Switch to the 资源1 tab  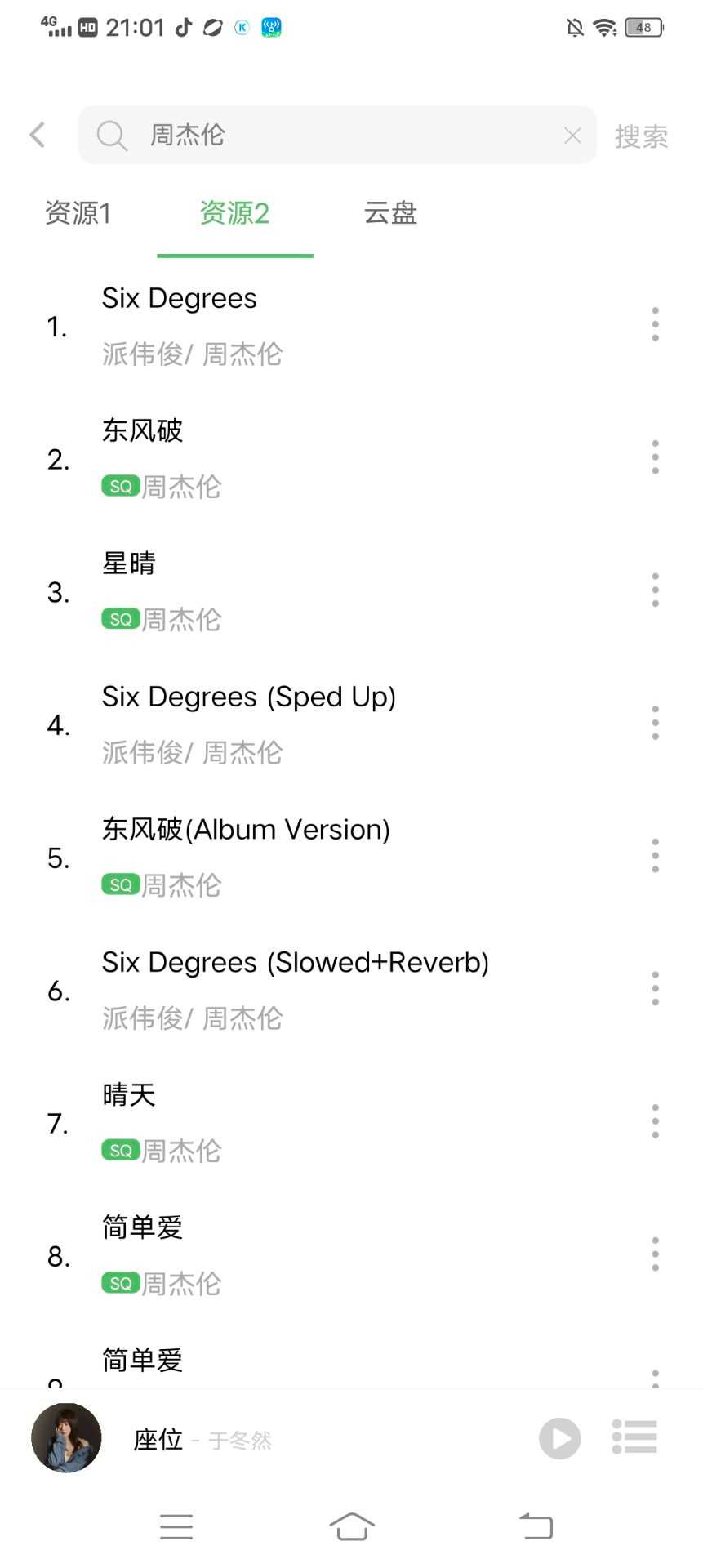pos(78,213)
